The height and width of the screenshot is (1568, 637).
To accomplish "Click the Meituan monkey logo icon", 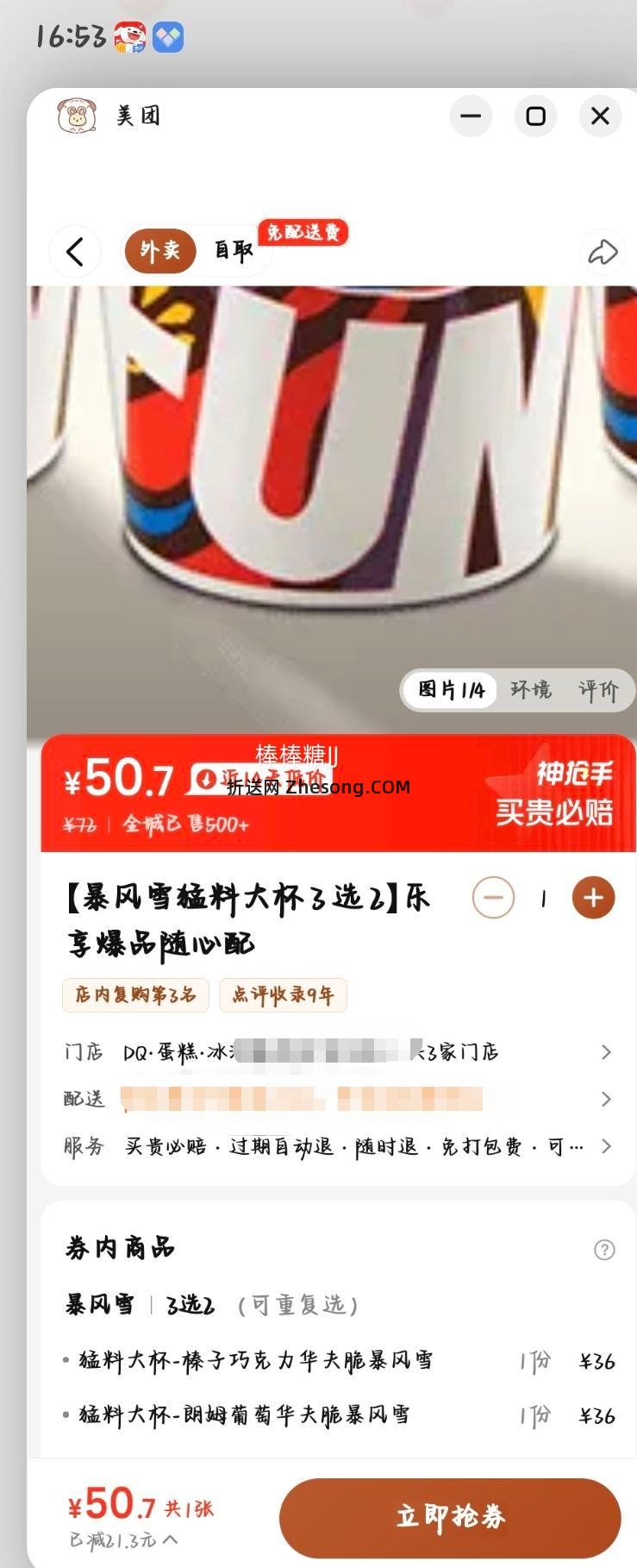I will [x=77, y=116].
